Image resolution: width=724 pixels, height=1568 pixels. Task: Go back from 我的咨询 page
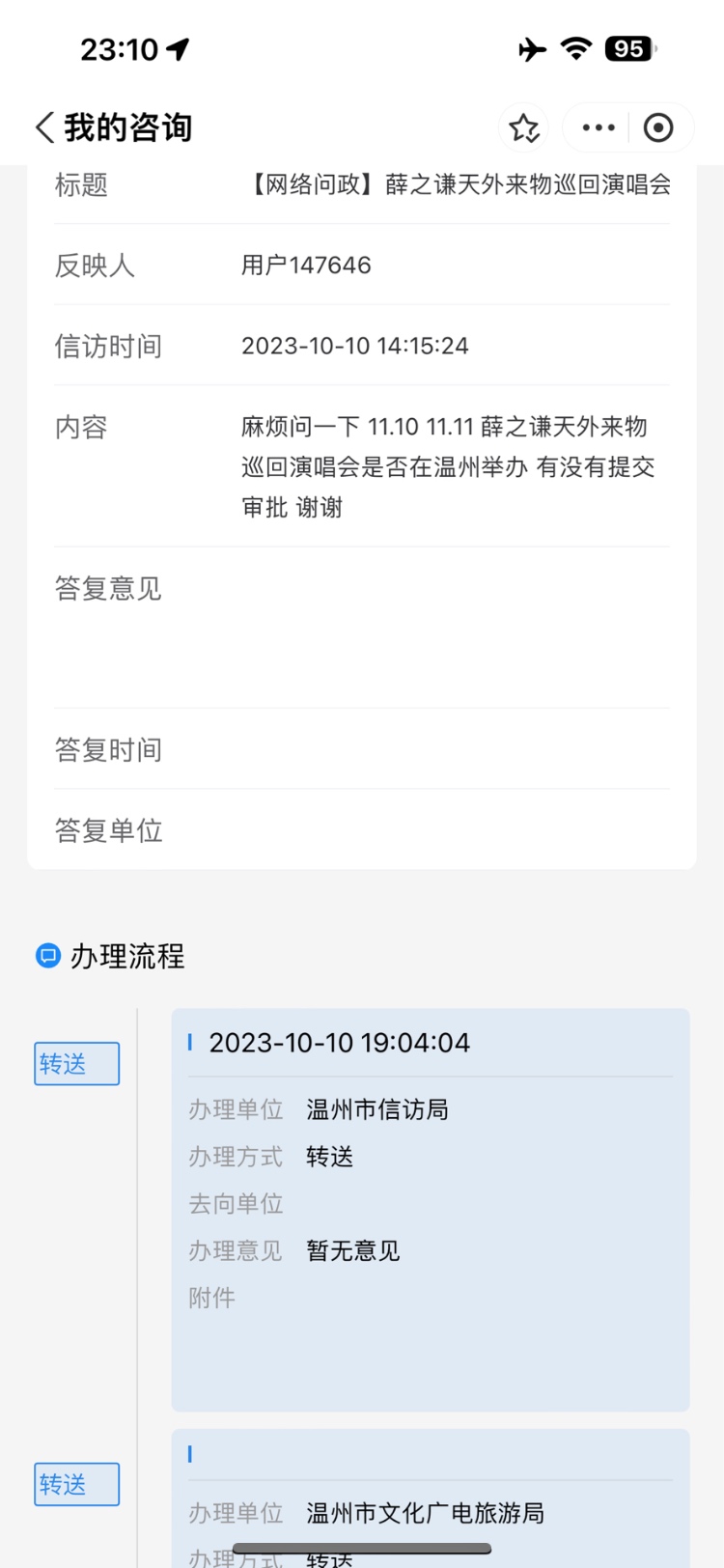pos(44,127)
